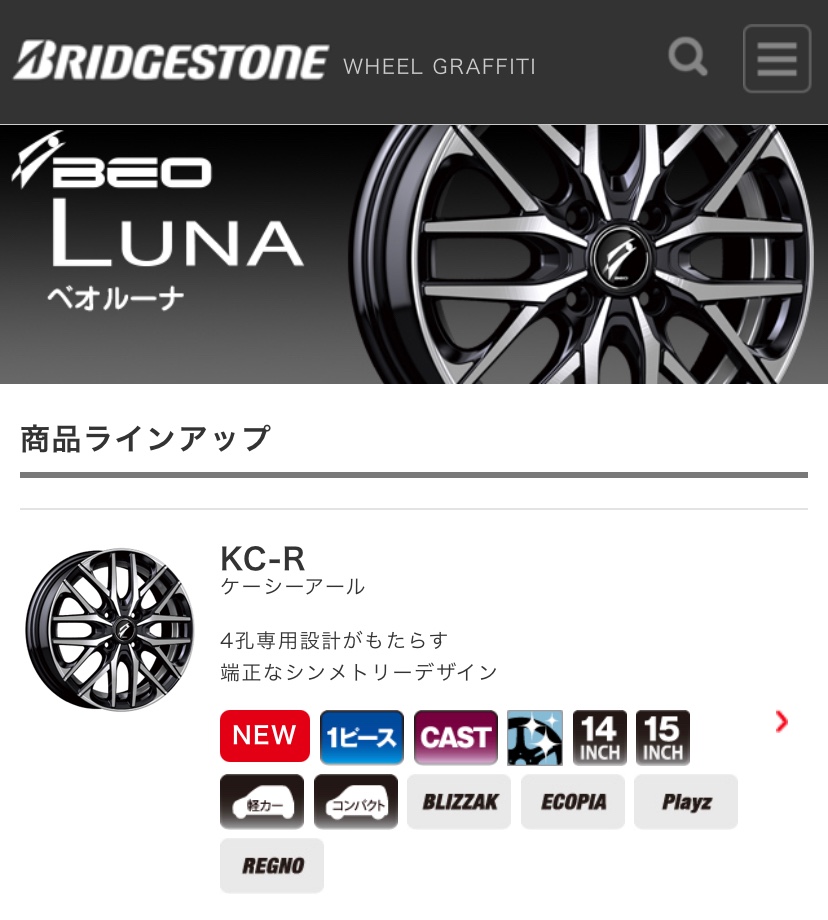
Task: Click the KC-R wheel thumbnail
Action: (x=110, y=630)
